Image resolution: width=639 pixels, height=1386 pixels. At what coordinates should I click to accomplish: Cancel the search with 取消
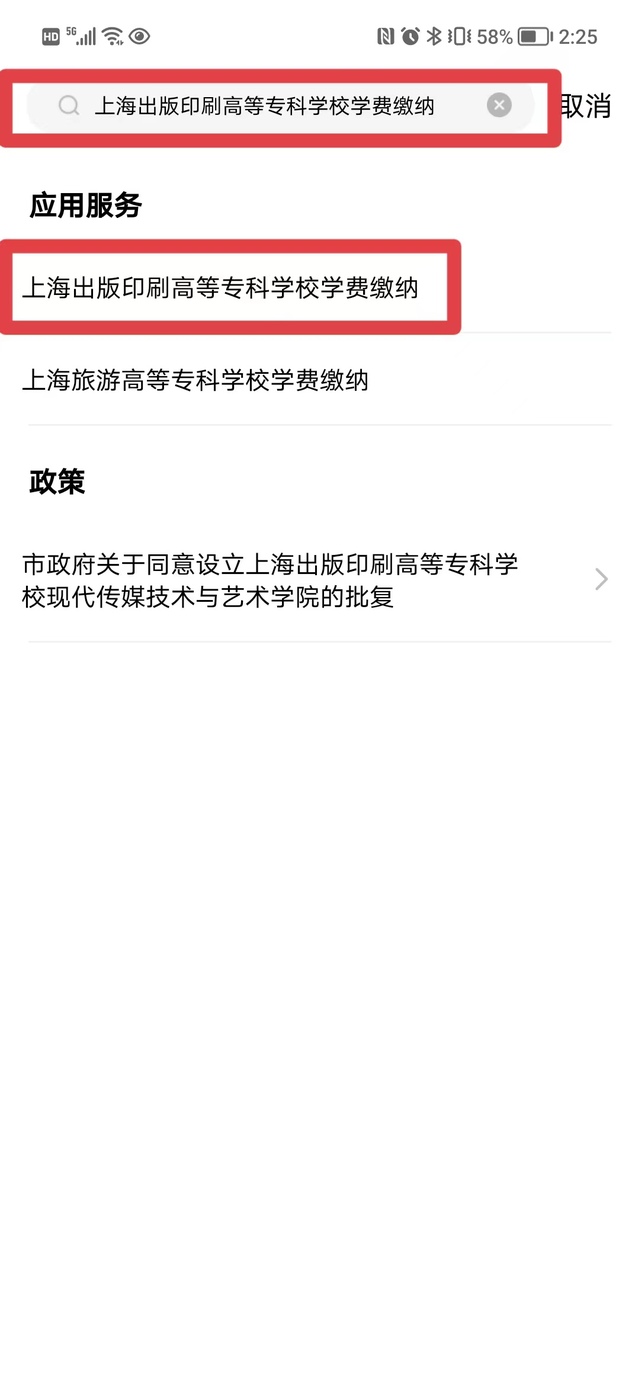click(x=586, y=106)
